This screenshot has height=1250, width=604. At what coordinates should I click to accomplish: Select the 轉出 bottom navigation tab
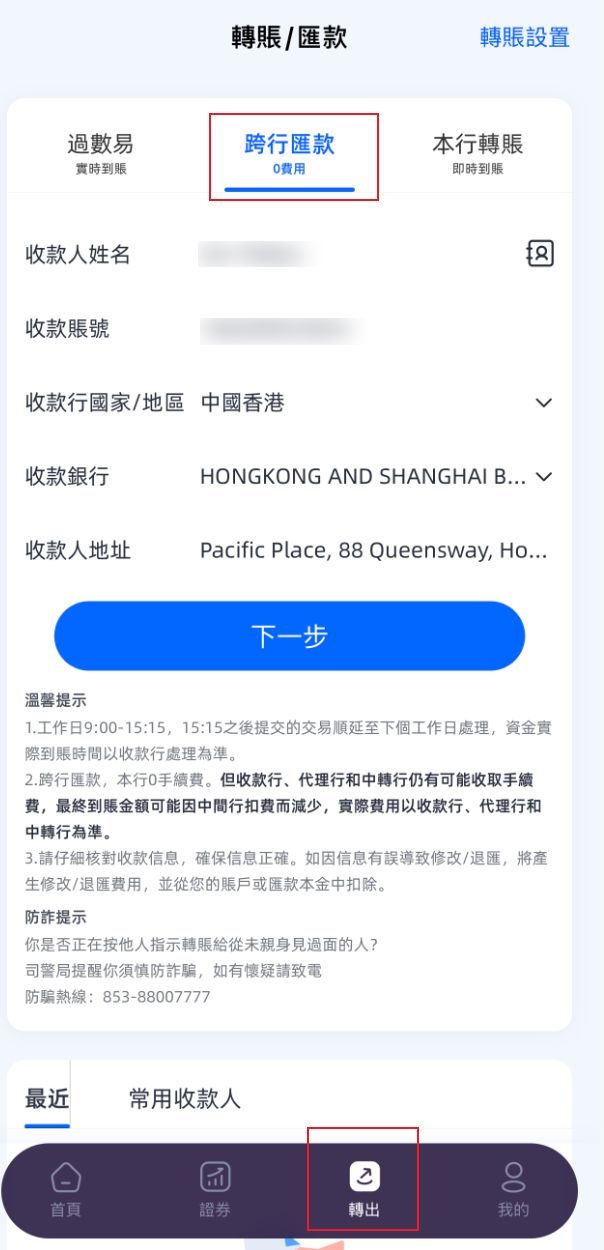coord(364,1189)
